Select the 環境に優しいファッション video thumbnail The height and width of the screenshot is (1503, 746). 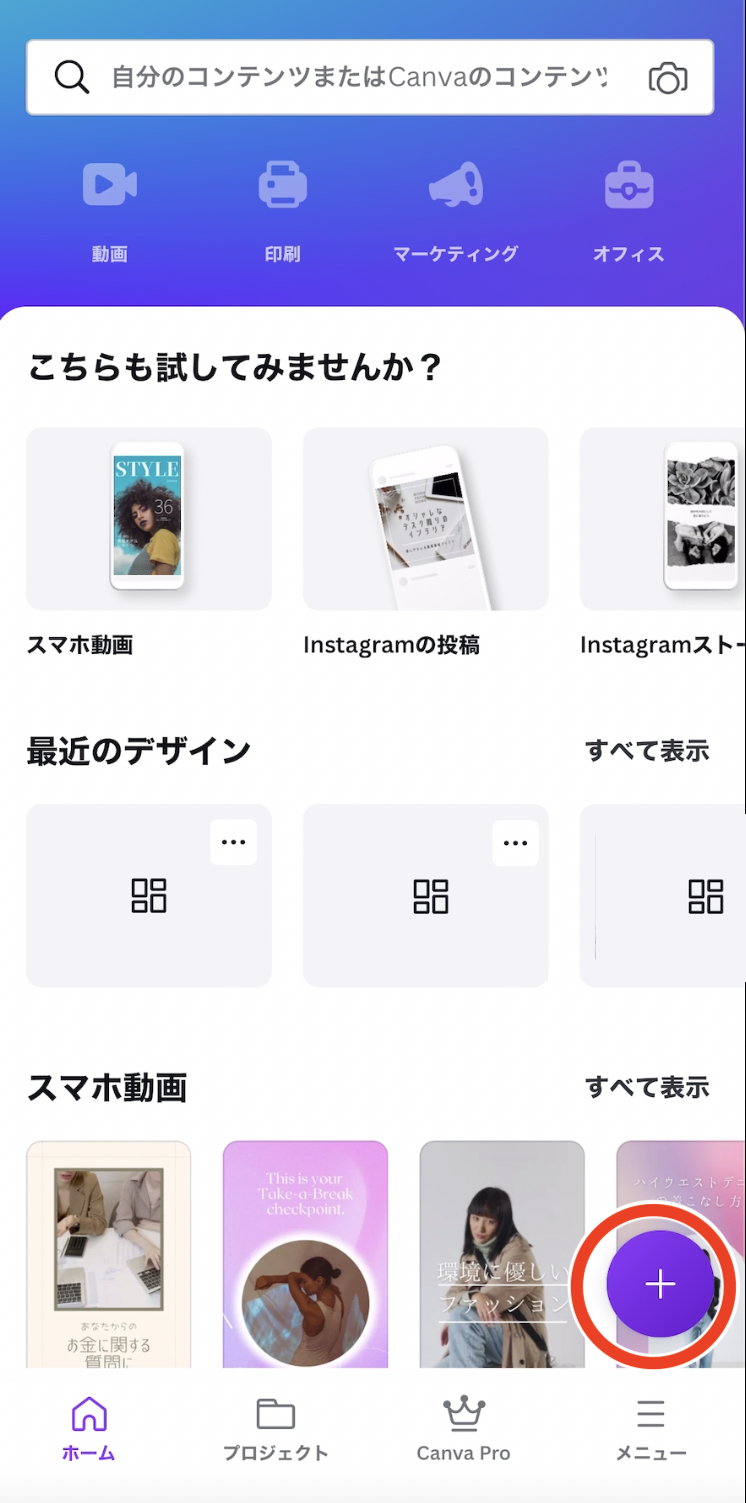tap(501, 1253)
